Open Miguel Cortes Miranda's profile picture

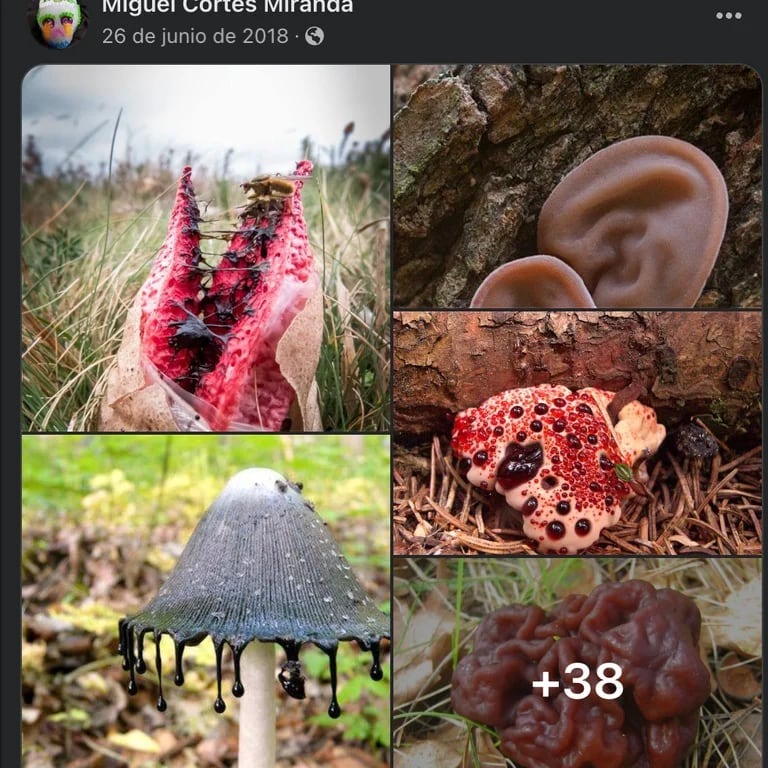point(58,22)
